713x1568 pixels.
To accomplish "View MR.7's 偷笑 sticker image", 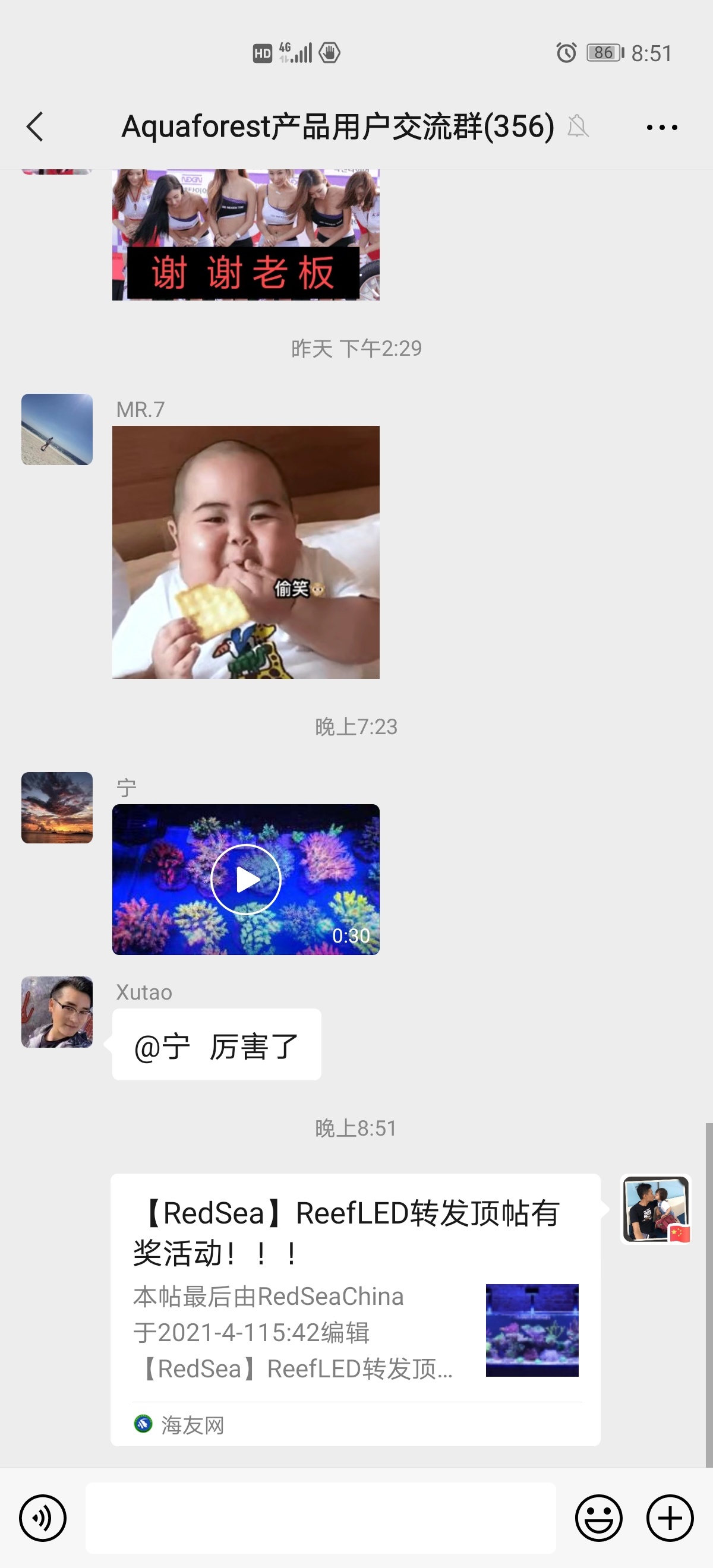I will (245, 552).
